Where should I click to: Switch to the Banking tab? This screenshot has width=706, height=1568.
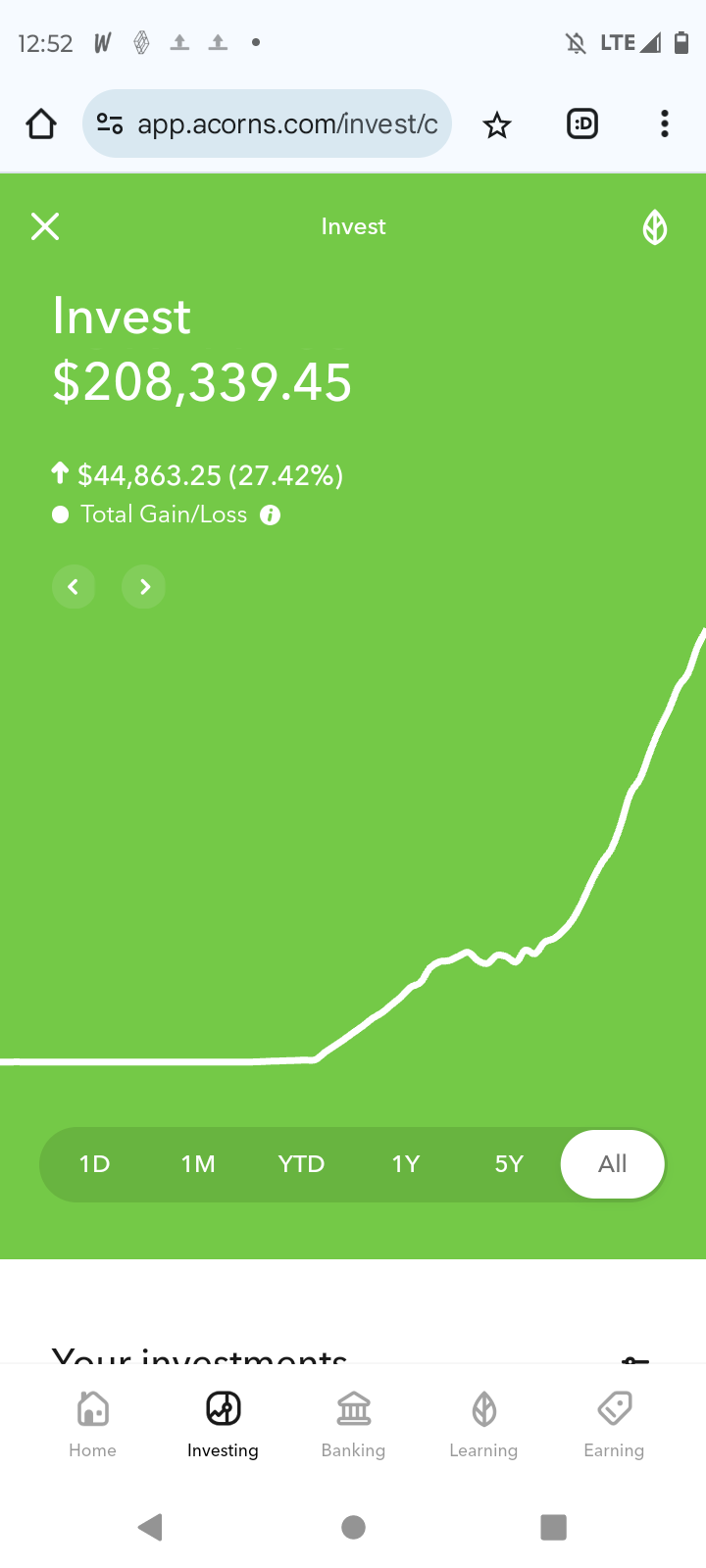353,1424
